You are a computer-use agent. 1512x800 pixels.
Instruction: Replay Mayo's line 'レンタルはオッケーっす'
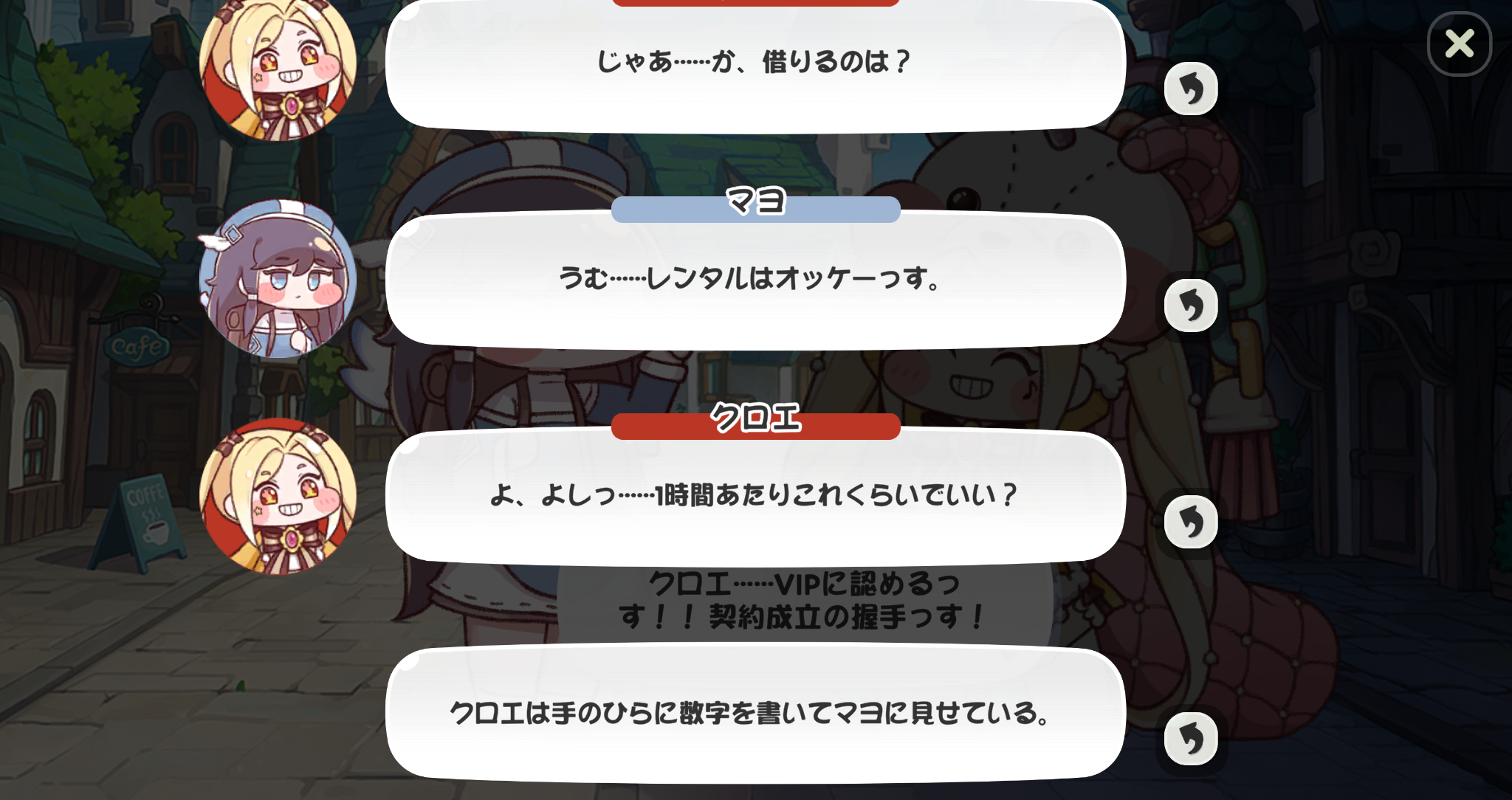click(1190, 306)
